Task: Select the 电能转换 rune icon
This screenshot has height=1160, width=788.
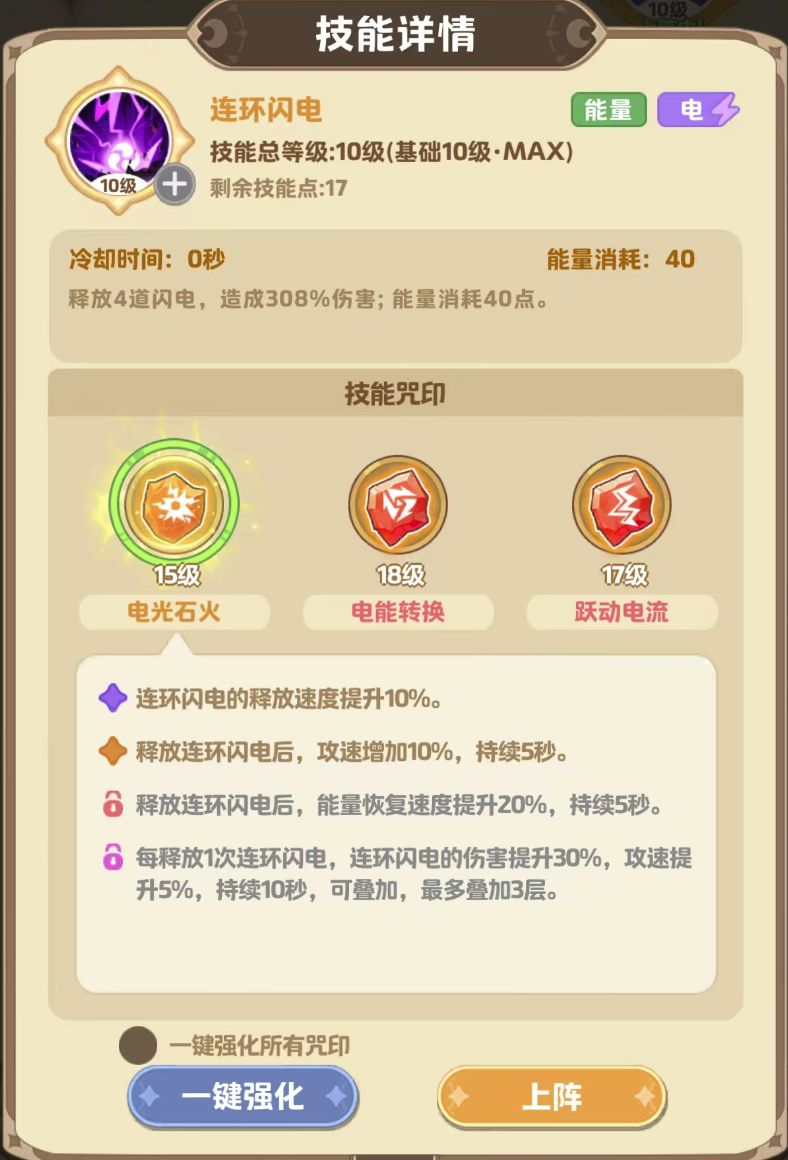Action: 396,505
